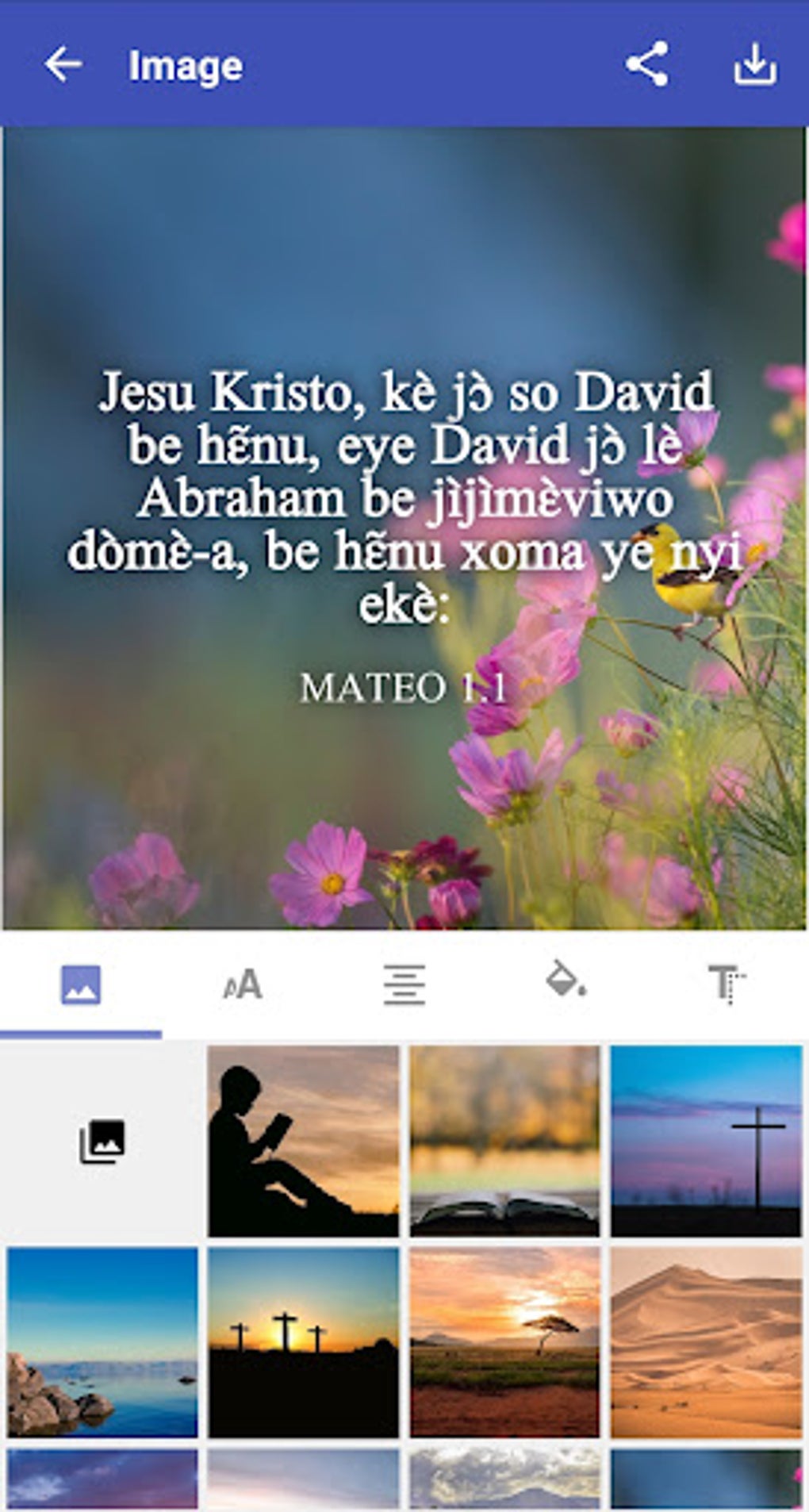The image size is (809, 1512).
Task: Select the savanna tree sunset background
Action: point(505,1342)
